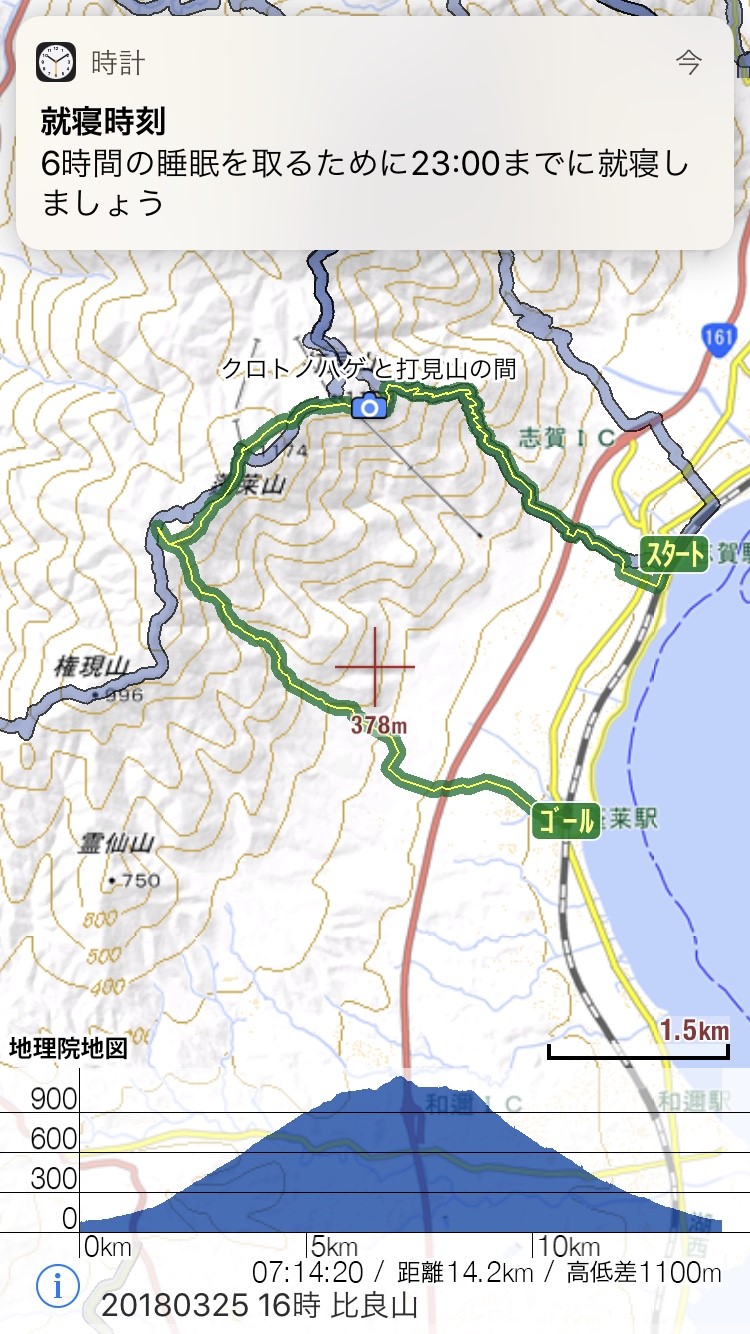Viewport: 750px width, 1334px height.
Task: Tap the ゴール marker on the map
Action: 566,820
